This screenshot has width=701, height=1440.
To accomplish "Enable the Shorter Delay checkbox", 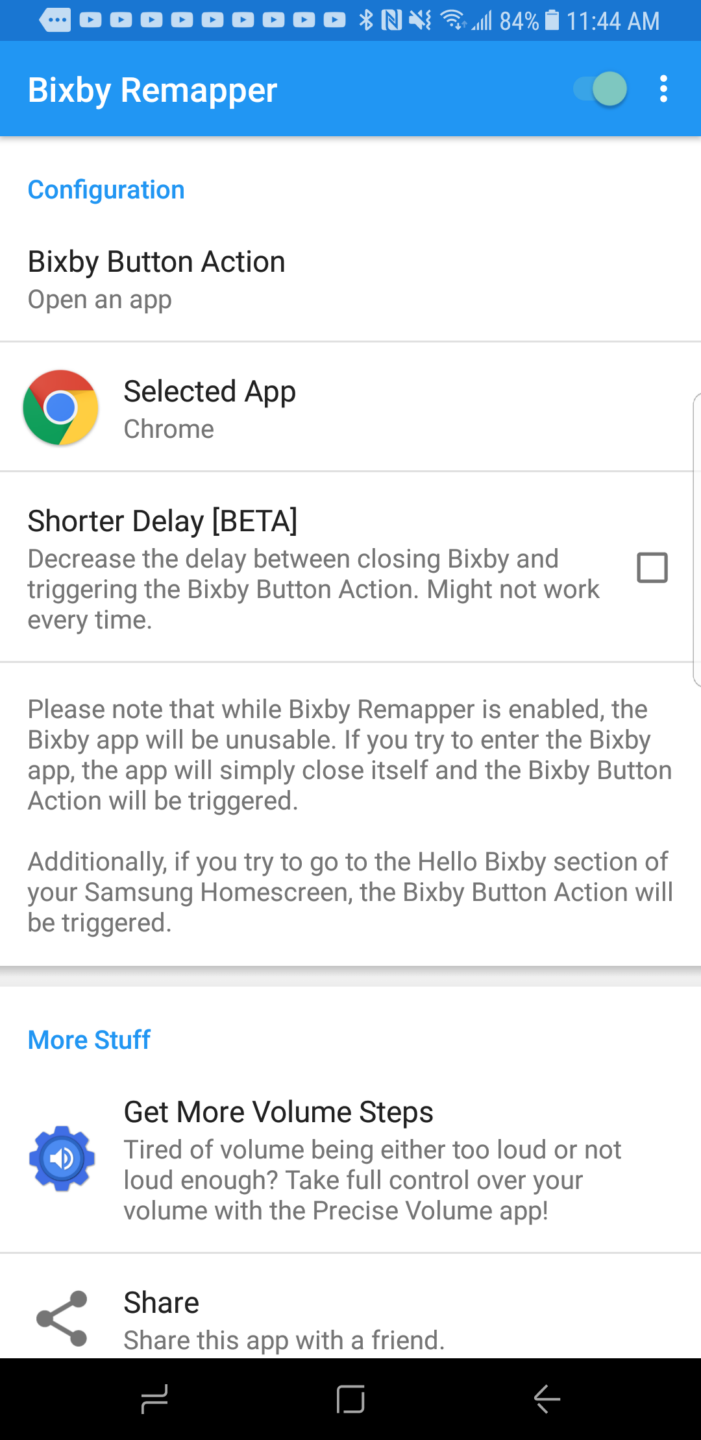I will (652, 568).
